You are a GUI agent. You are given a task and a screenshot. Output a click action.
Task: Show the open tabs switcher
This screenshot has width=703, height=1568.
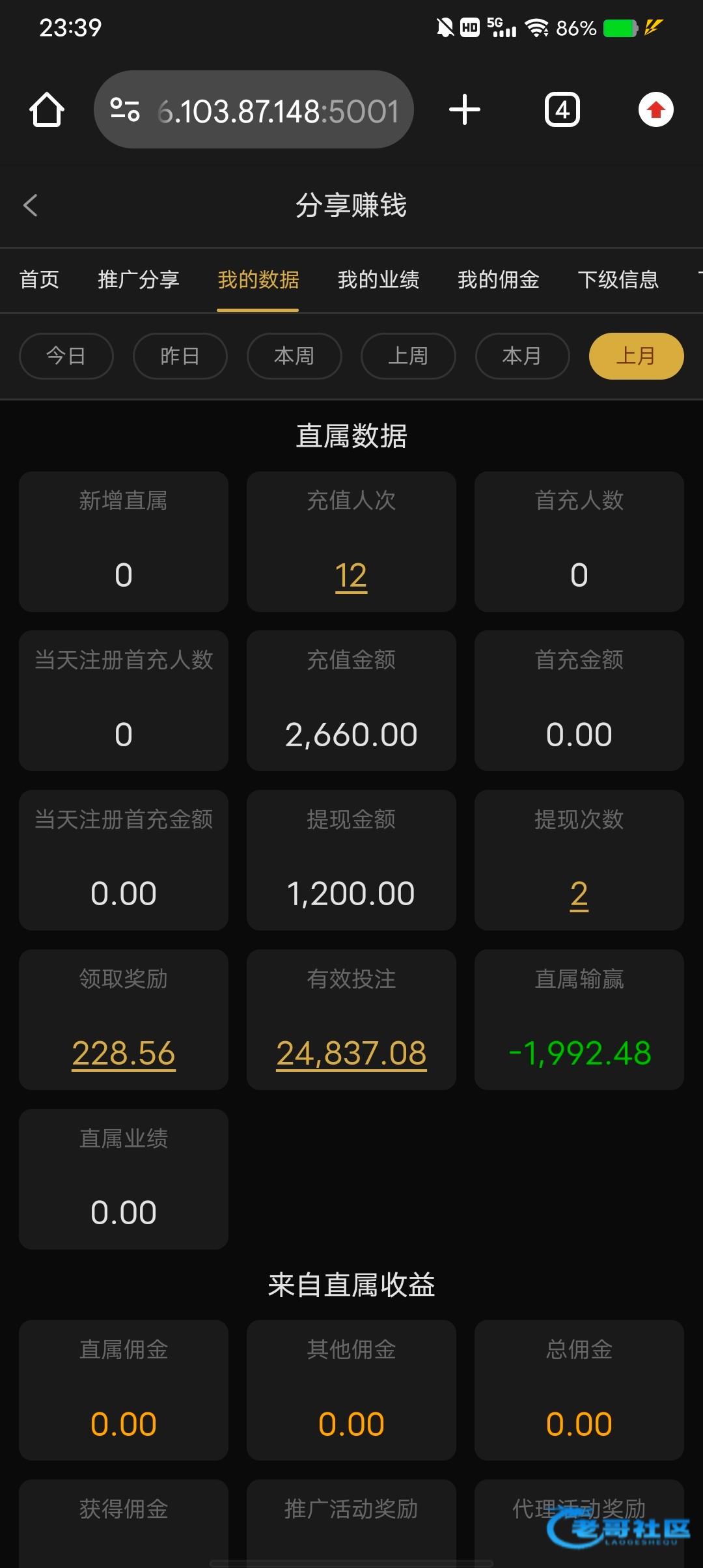pyautogui.click(x=562, y=109)
